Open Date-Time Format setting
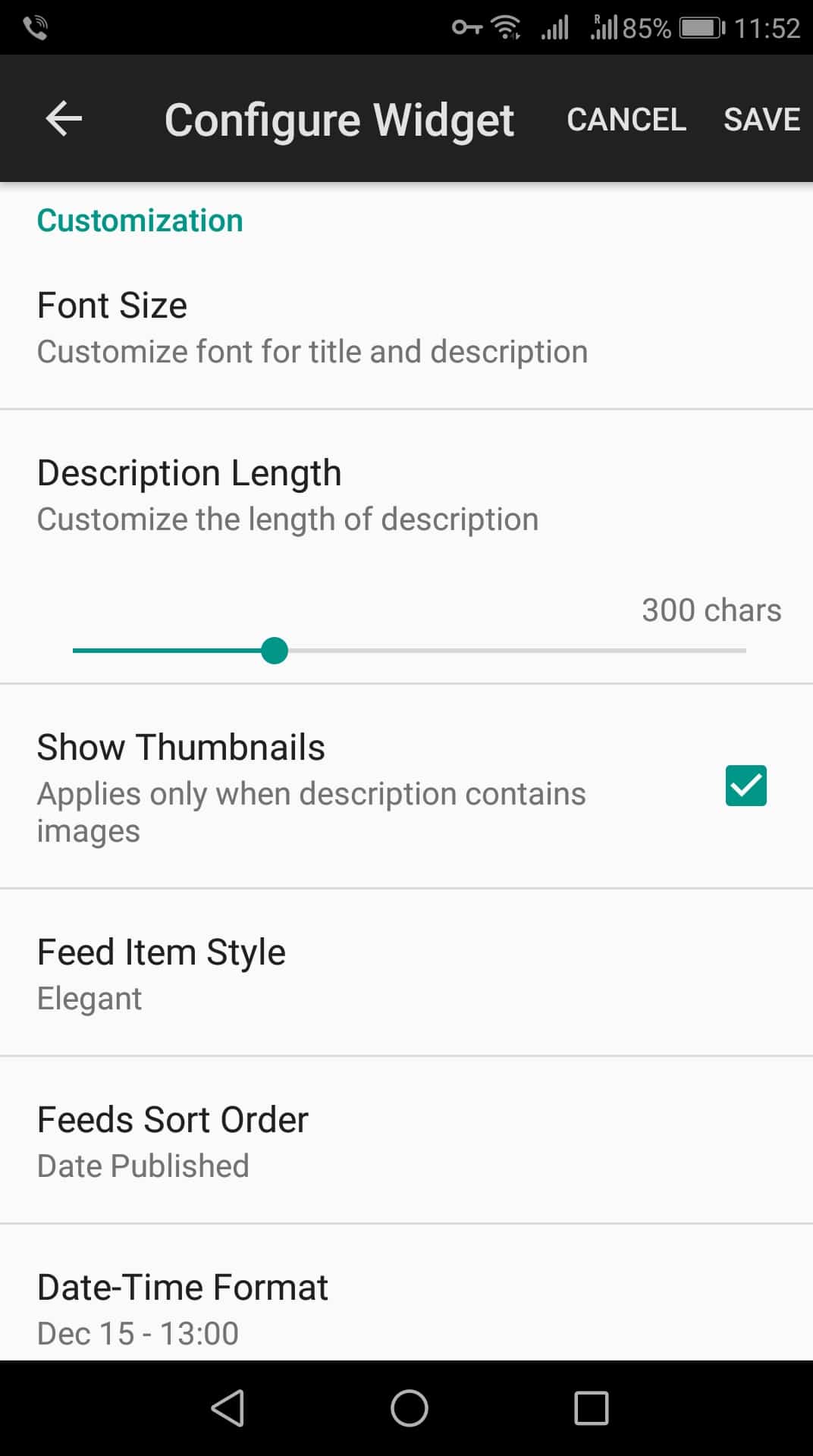 (406, 1293)
